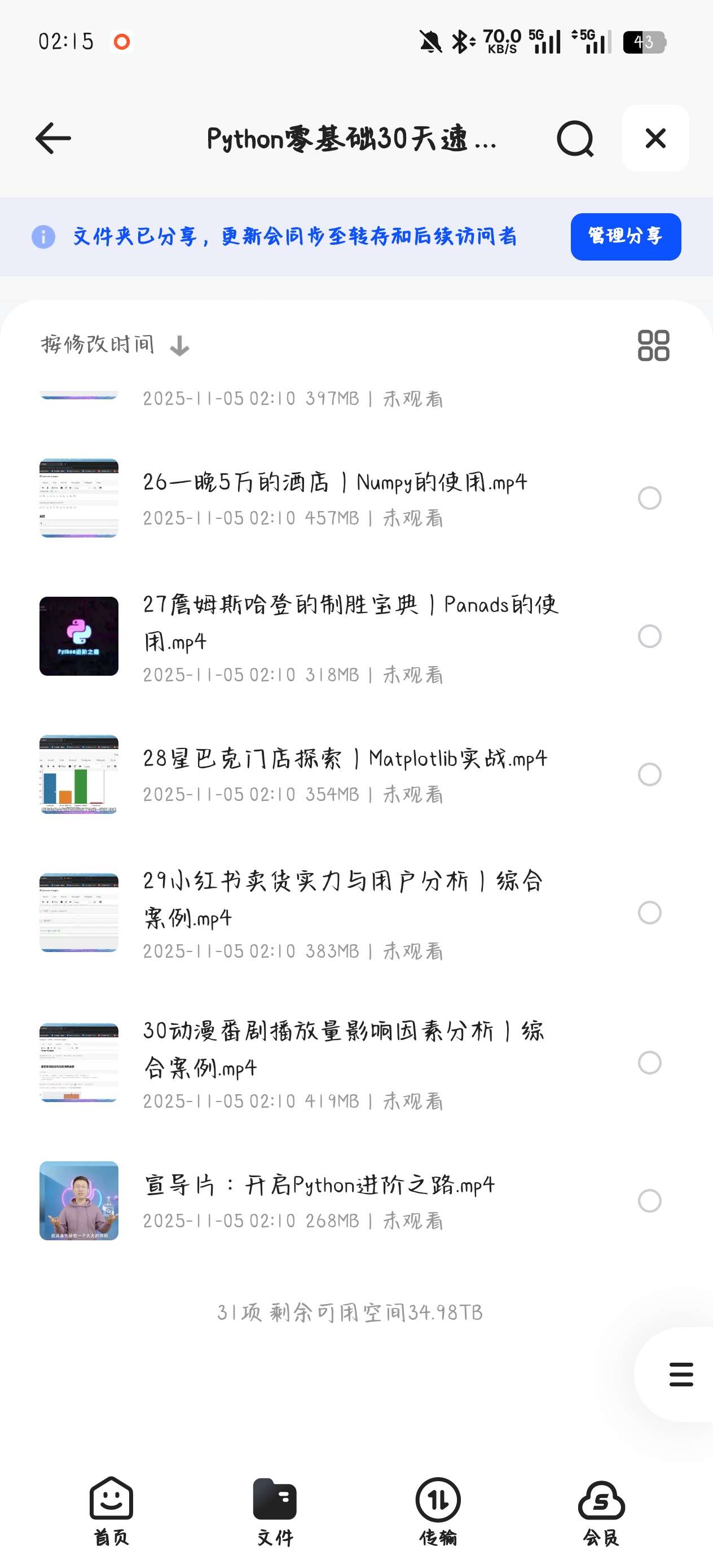Image resolution: width=713 pixels, height=1568 pixels.
Task: Tap the back arrow to parent folder
Action: [x=52, y=138]
